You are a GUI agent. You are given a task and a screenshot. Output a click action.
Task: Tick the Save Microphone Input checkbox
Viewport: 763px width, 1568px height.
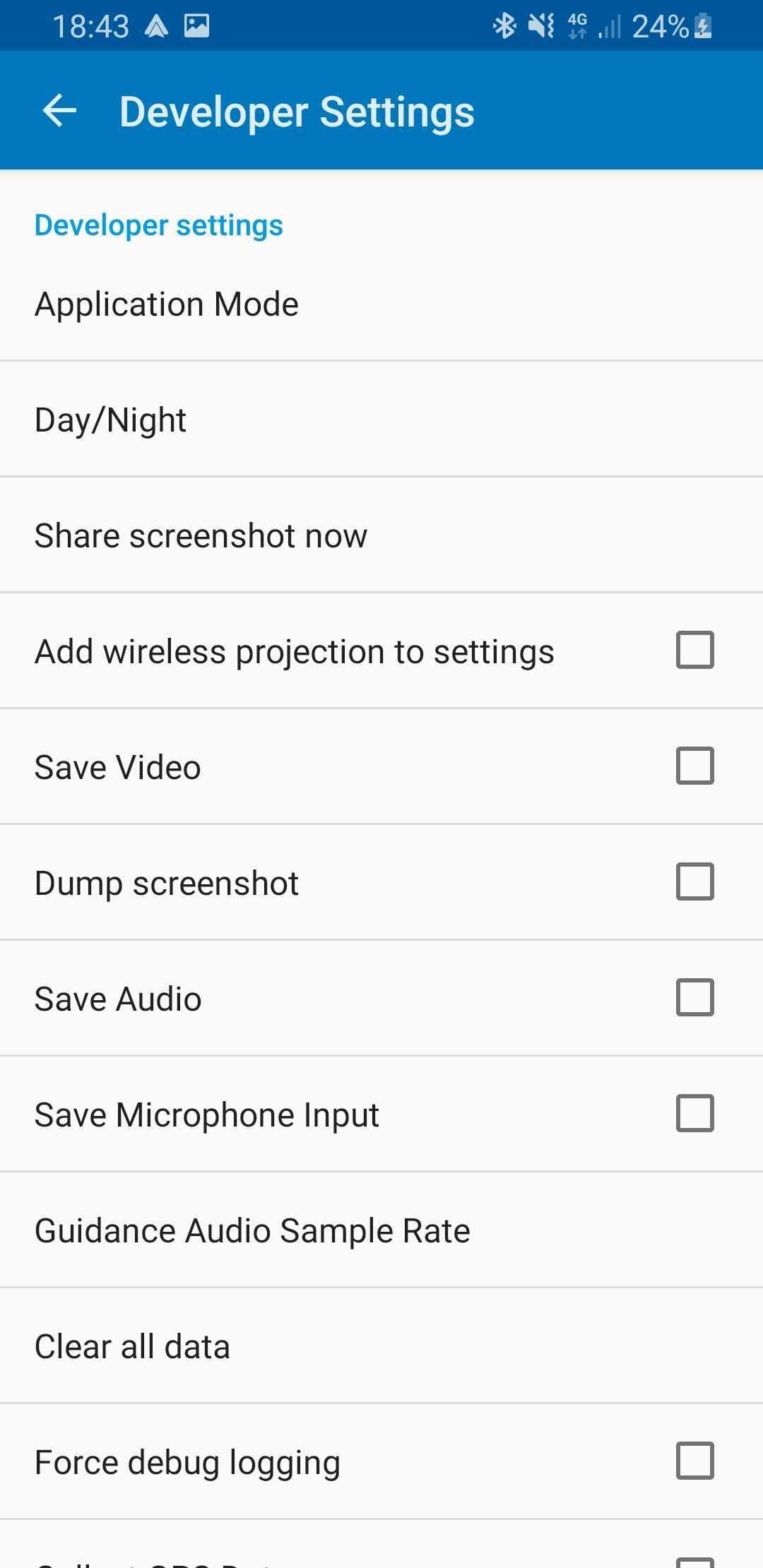point(694,1114)
